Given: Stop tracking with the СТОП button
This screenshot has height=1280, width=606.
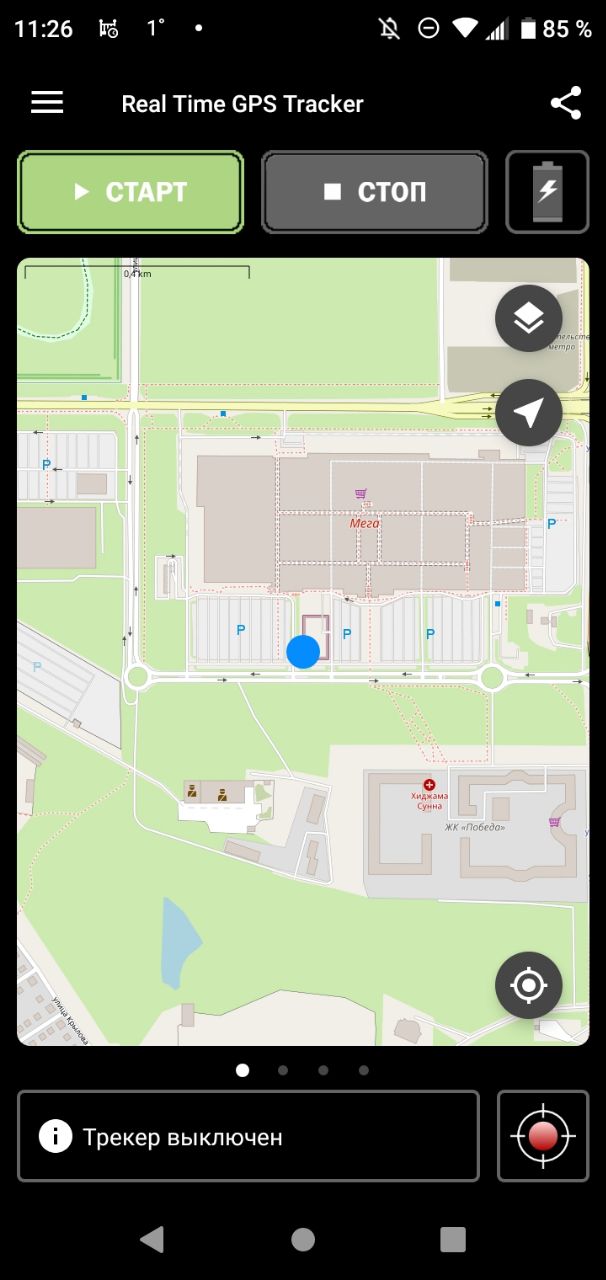Looking at the screenshot, I should point(375,192).
